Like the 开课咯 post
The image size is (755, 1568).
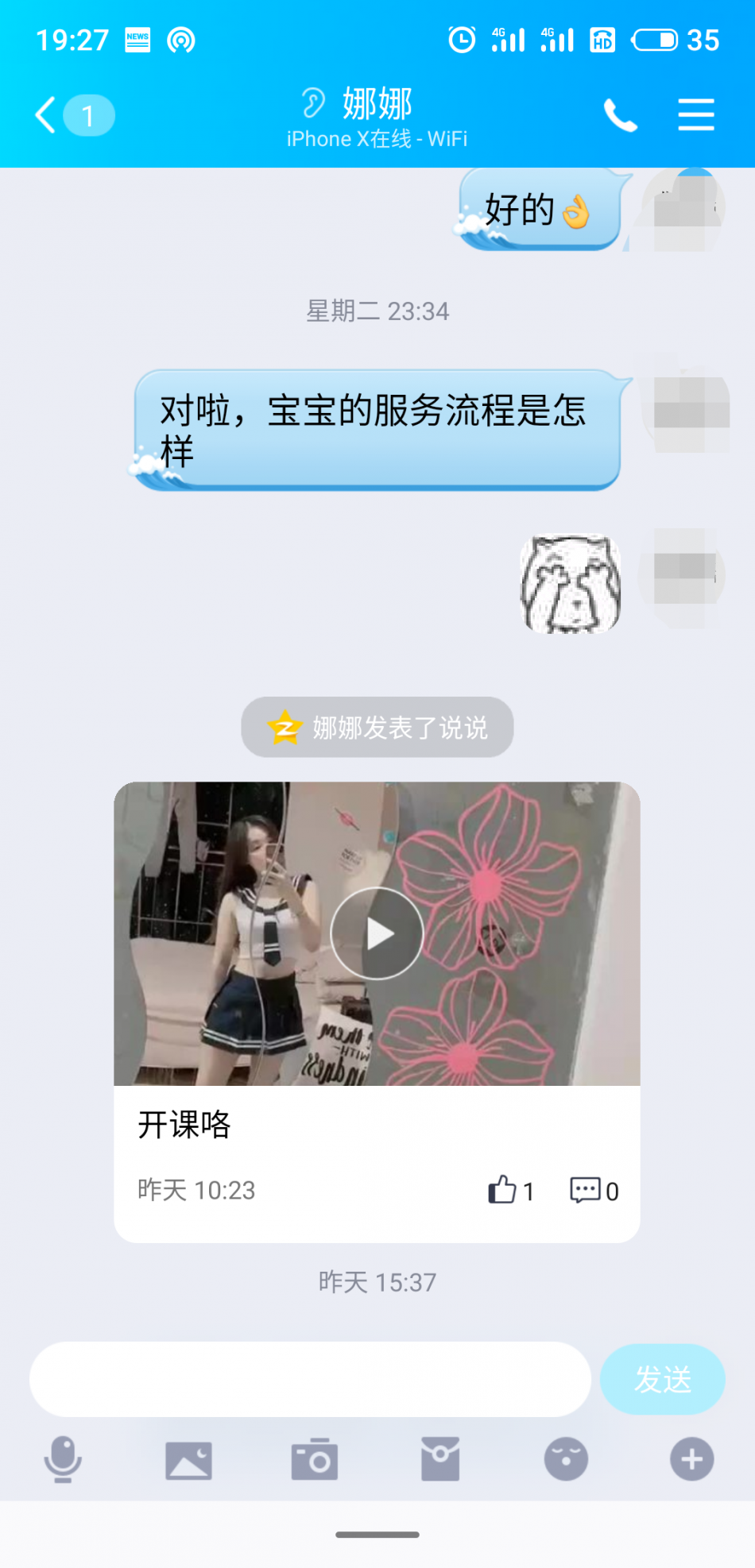click(x=503, y=1190)
